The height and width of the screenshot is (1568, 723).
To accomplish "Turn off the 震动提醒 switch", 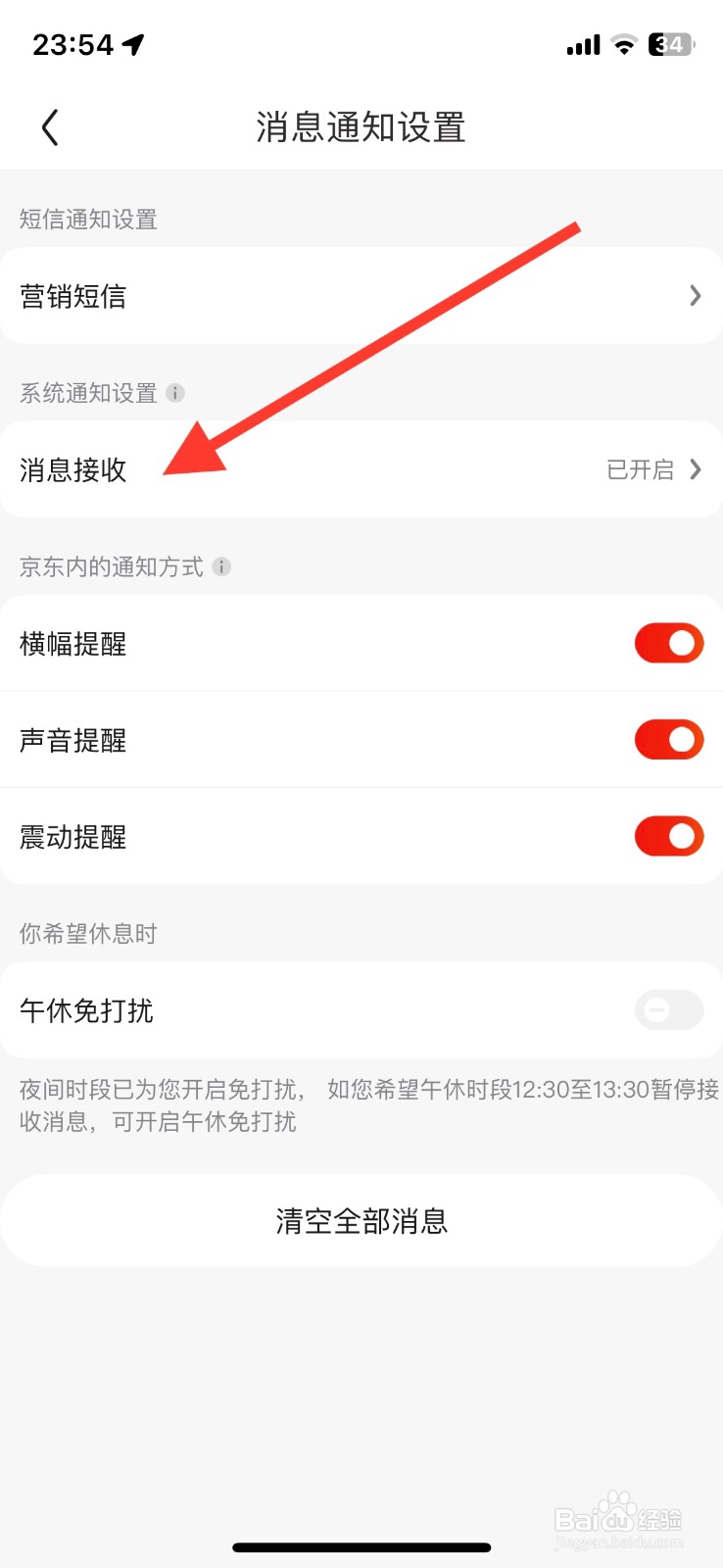I will pos(668,836).
